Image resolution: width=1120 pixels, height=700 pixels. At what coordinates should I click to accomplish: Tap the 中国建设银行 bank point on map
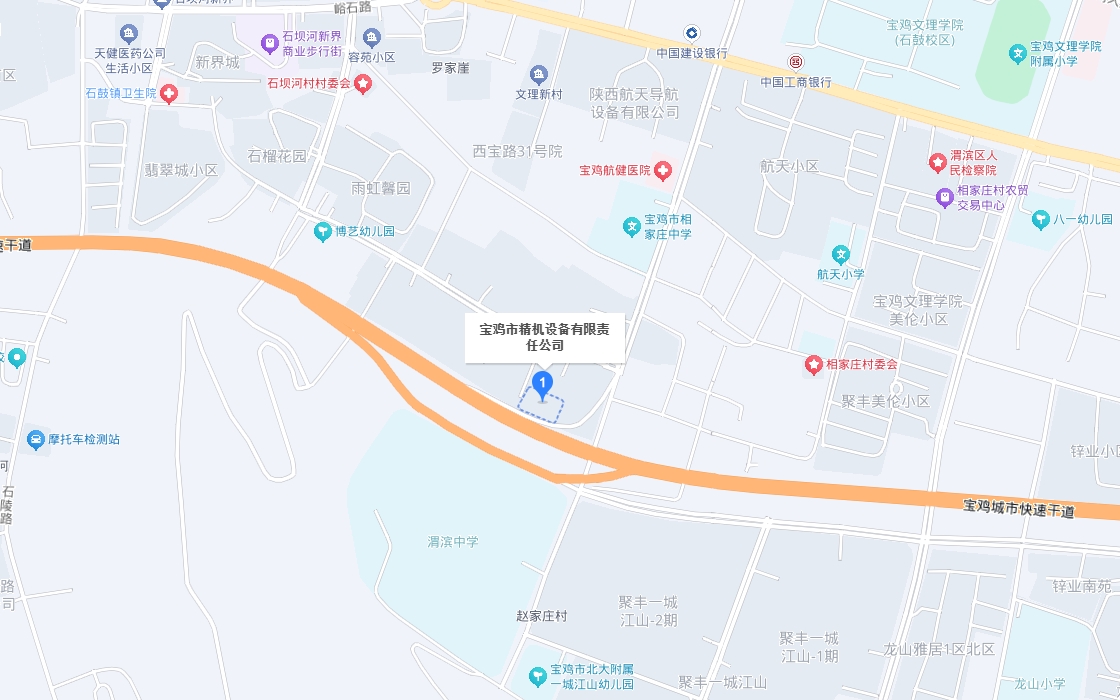pyautogui.click(x=692, y=33)
